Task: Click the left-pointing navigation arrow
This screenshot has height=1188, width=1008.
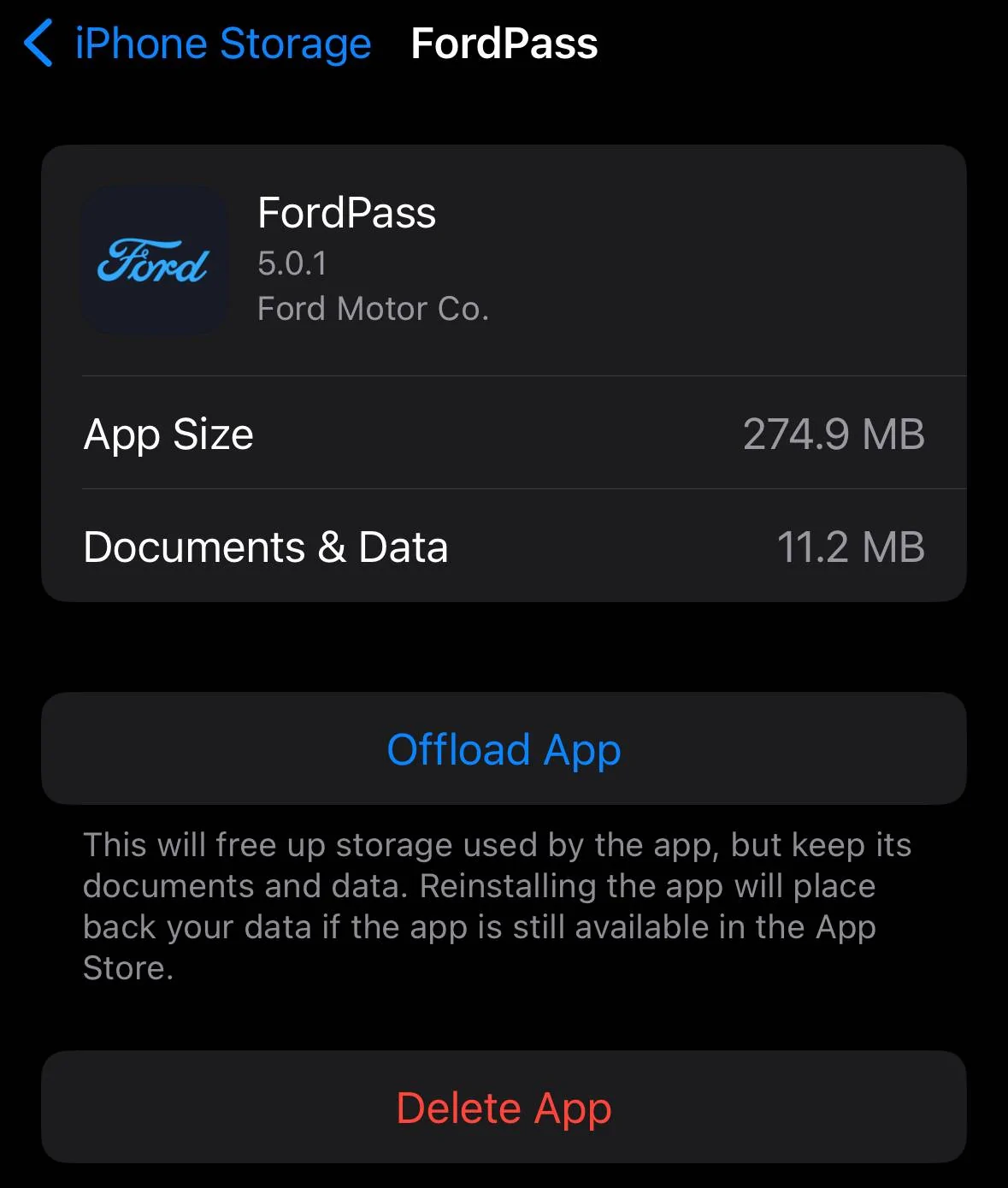Action: click(x=38, y=44)
